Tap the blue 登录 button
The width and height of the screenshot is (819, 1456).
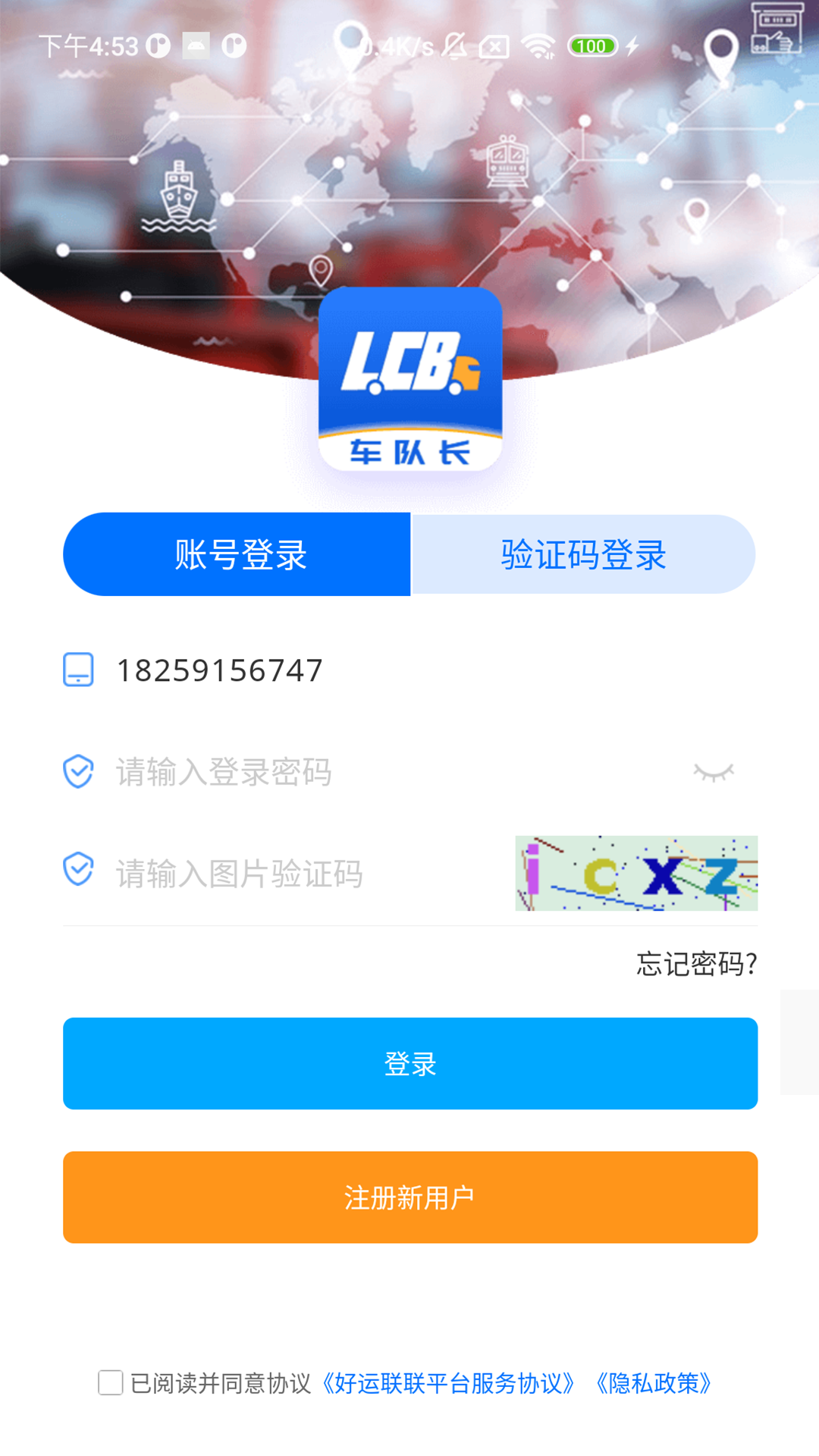(410, 1063)
